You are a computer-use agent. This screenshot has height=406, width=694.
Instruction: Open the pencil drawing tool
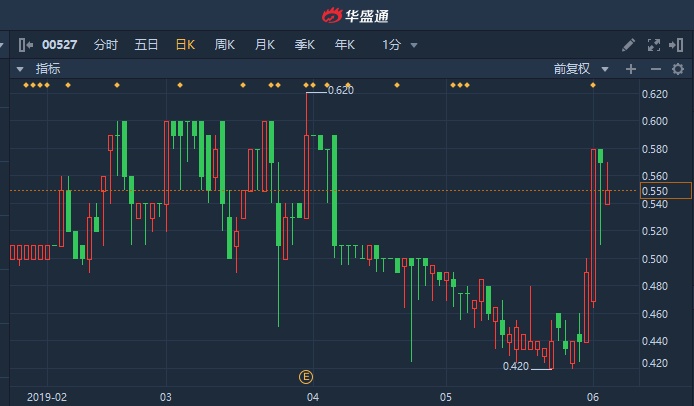pyautogui.click(x=628, y=45)
